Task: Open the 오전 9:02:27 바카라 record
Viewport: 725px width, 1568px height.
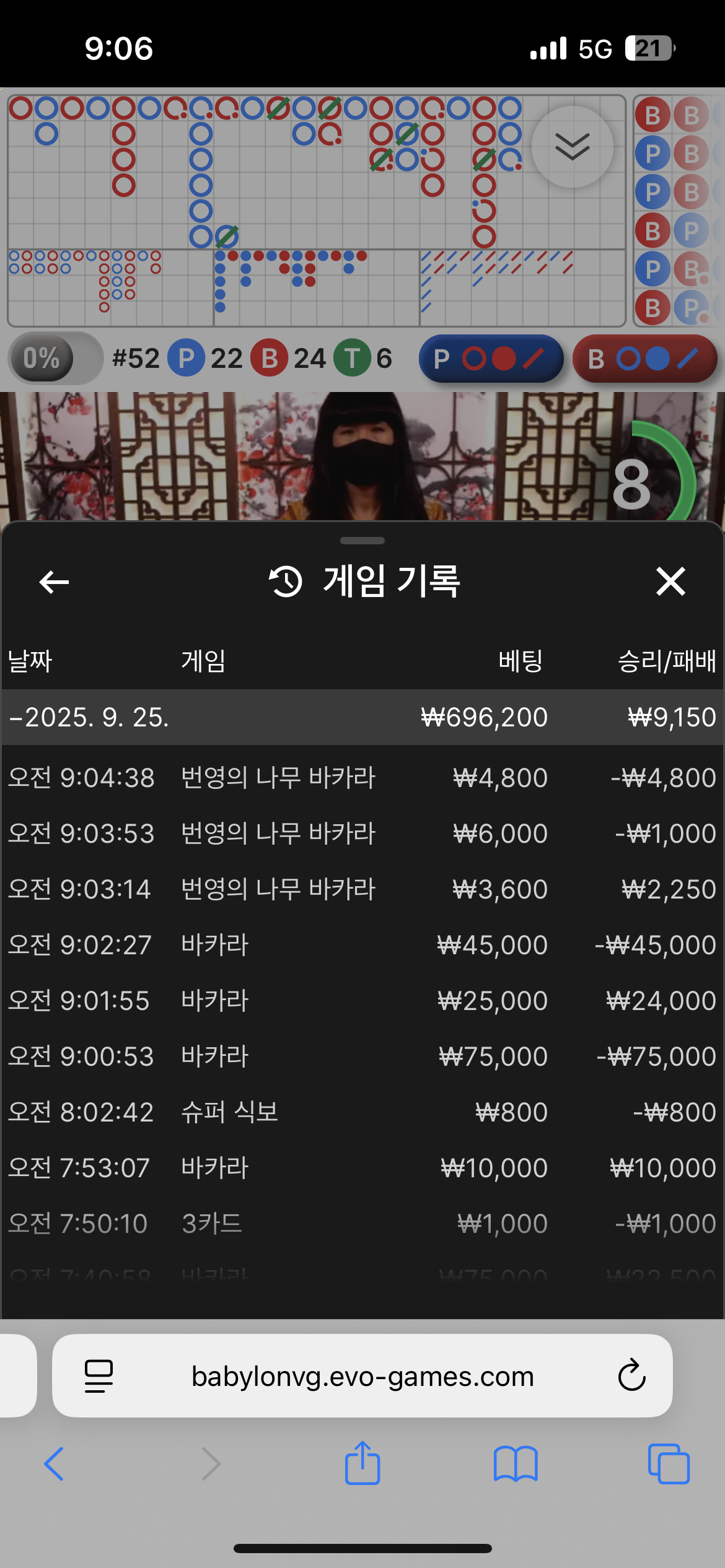Action: click(x=362, y=945)
